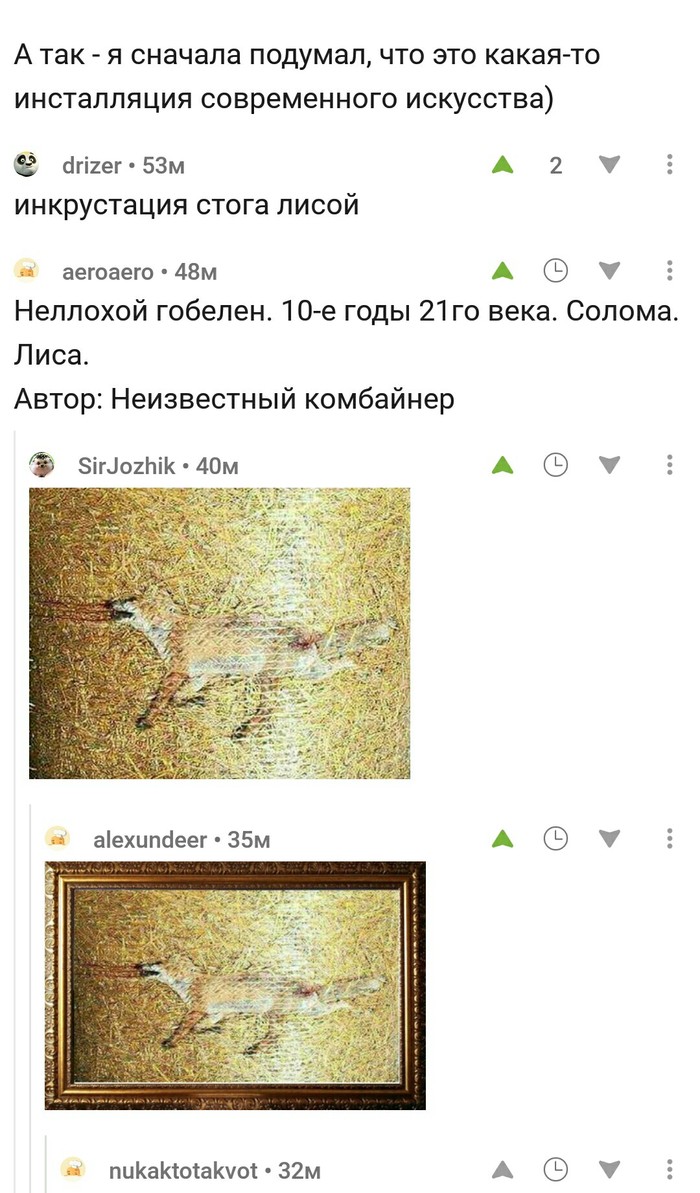The height and width of the screenshot is (1193, 700).
Task: View SirJozhik's fox-in-straw image
Action: coord(219,632)
